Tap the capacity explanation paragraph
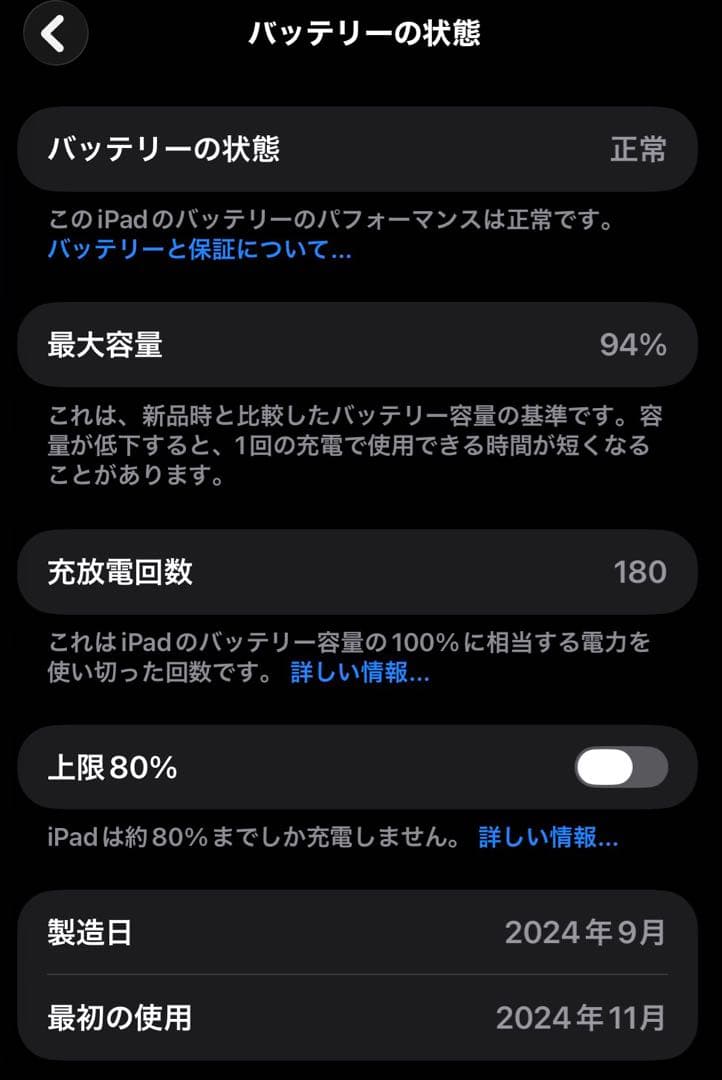 point(350,447)
